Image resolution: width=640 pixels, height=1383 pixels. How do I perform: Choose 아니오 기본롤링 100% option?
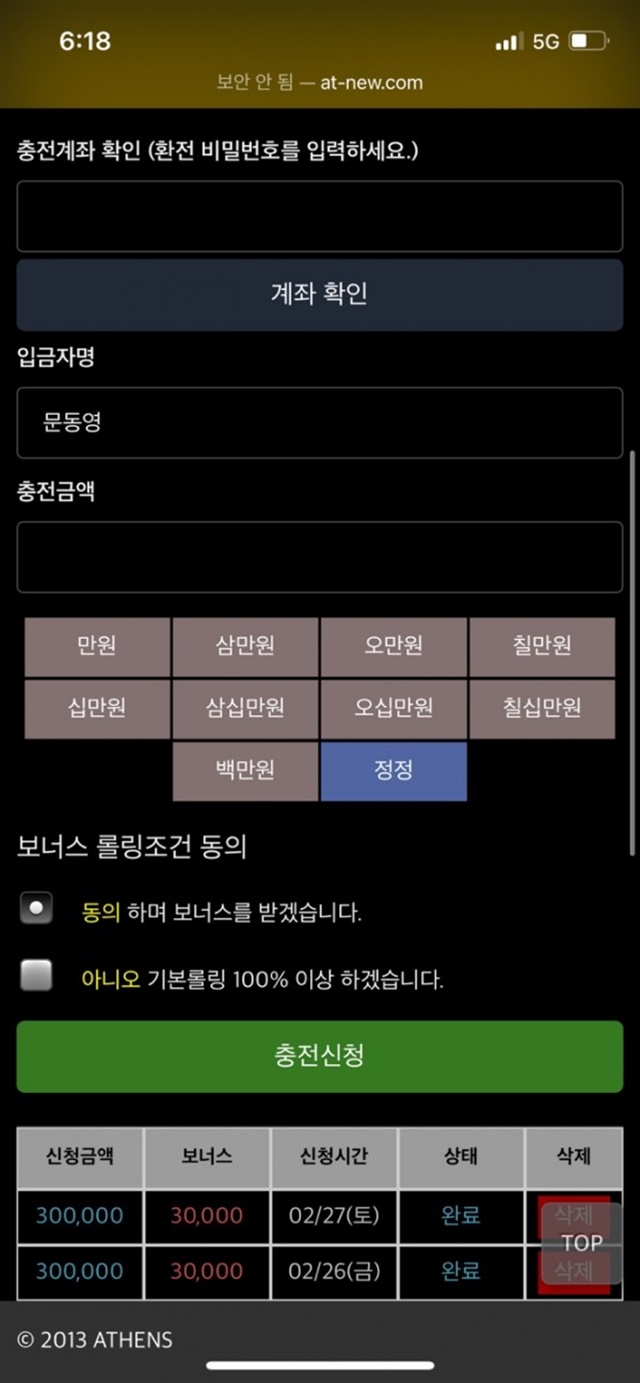(37, 975)
